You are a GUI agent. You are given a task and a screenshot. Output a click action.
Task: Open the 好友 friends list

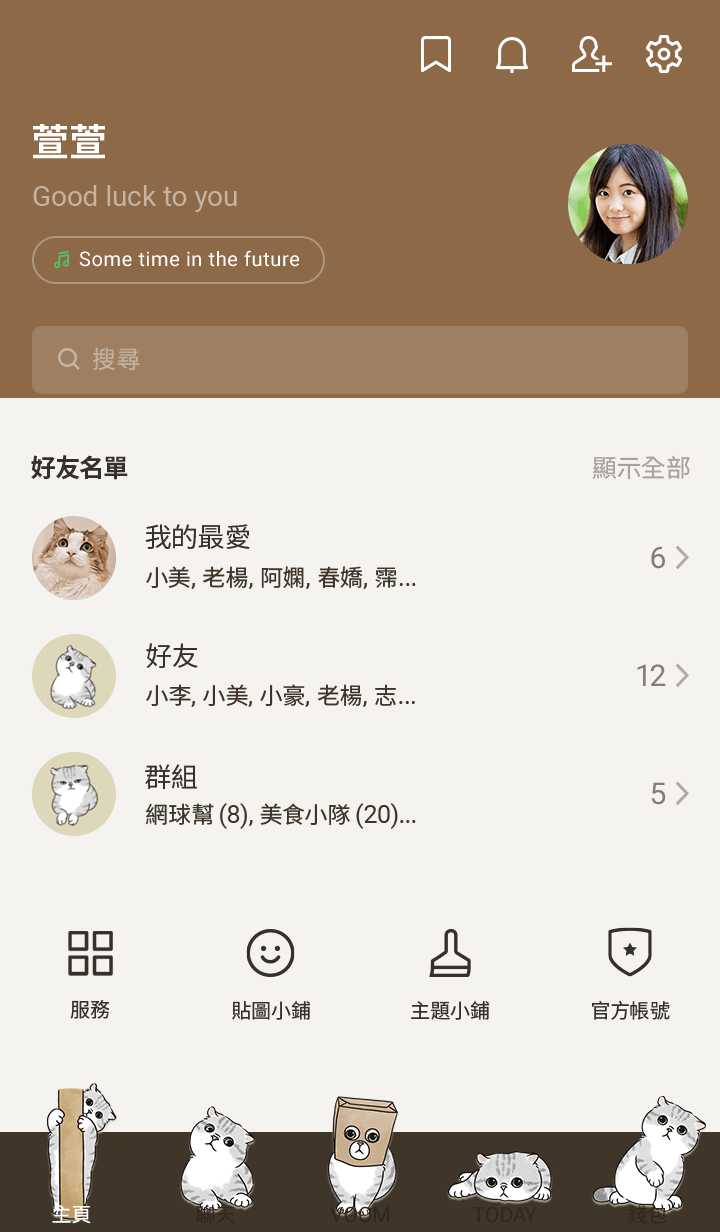click(x=360, y=676)
